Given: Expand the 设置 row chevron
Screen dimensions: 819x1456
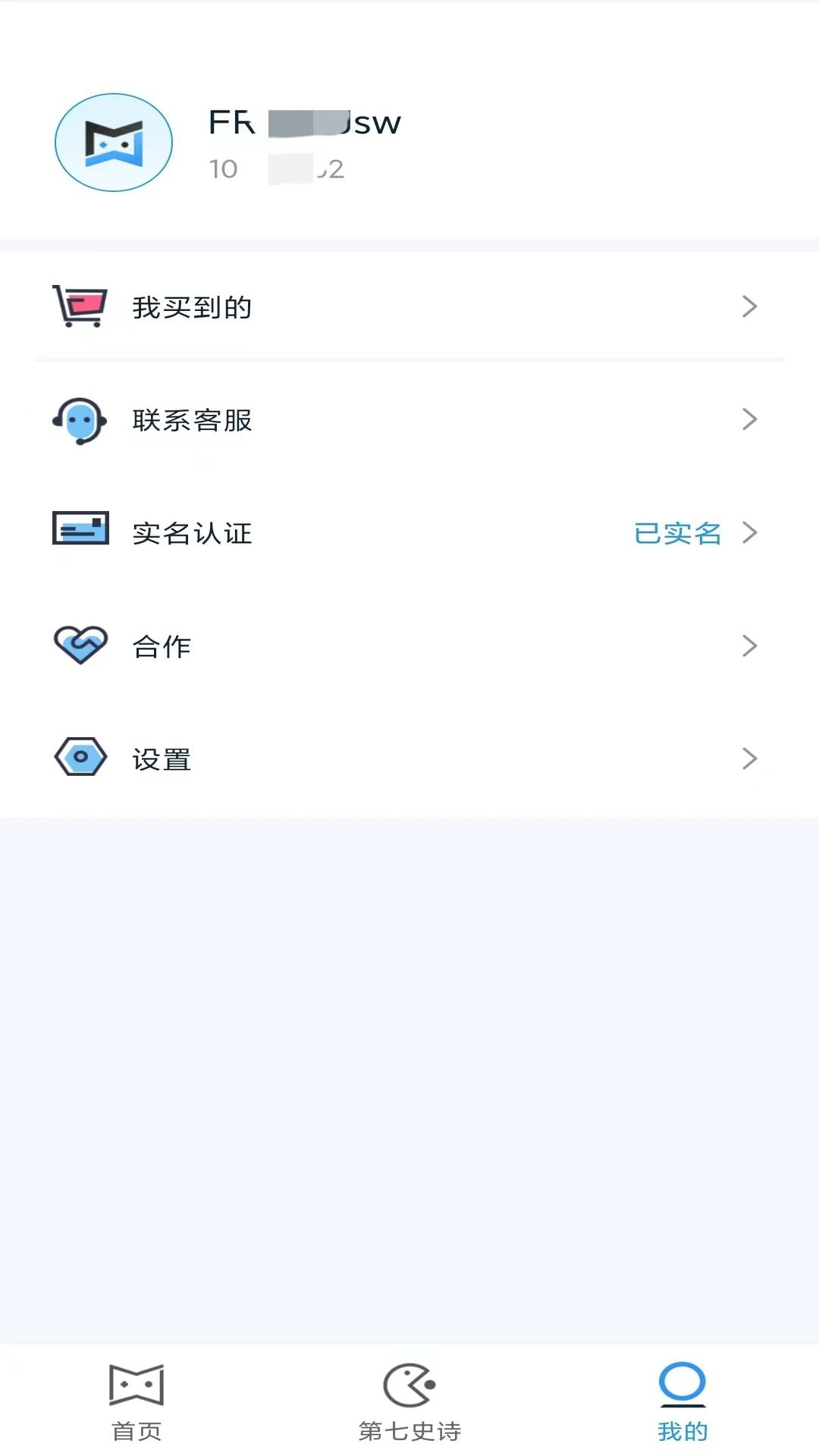Looking at the screenshot, I should [x=750, y=758].
